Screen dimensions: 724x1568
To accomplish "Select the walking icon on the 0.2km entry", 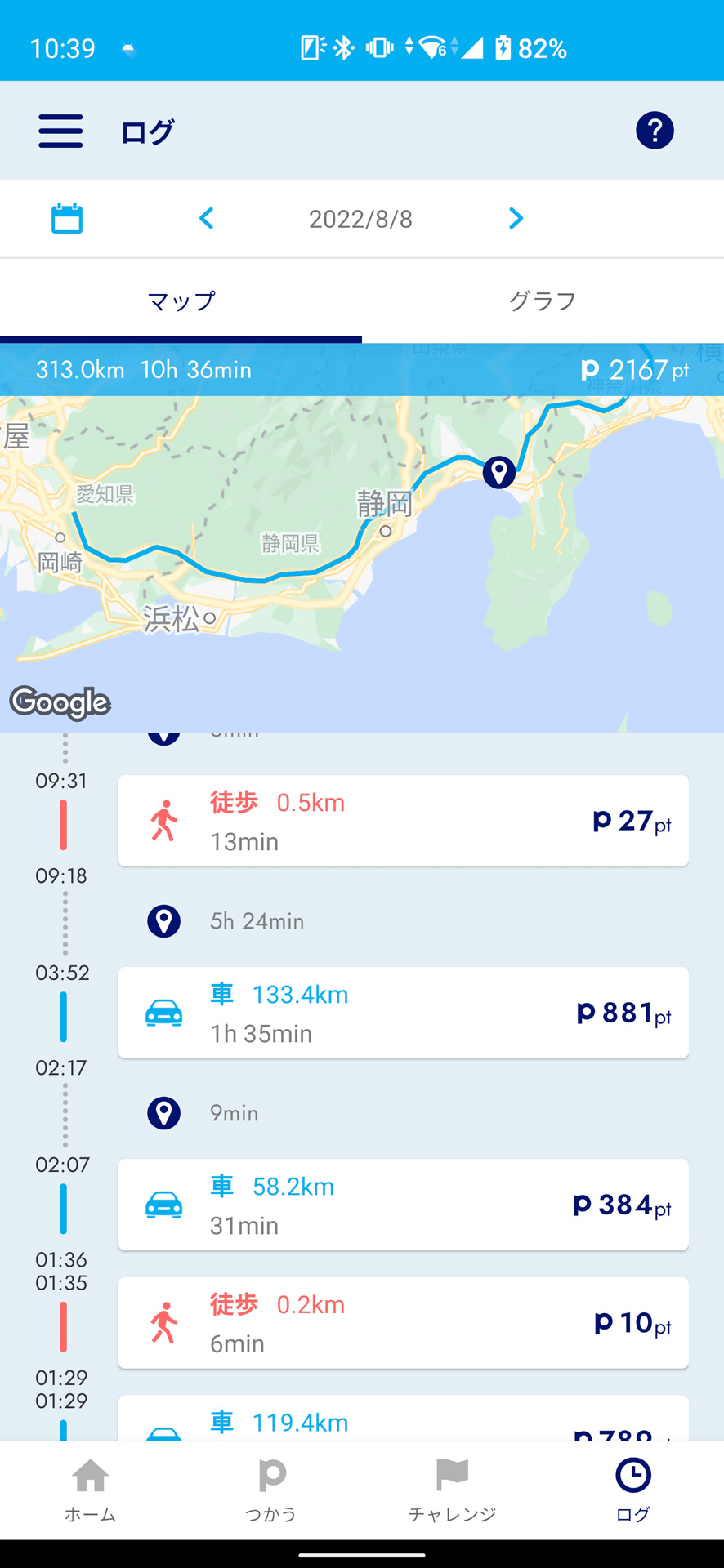I will click(x=163, y=1323).
